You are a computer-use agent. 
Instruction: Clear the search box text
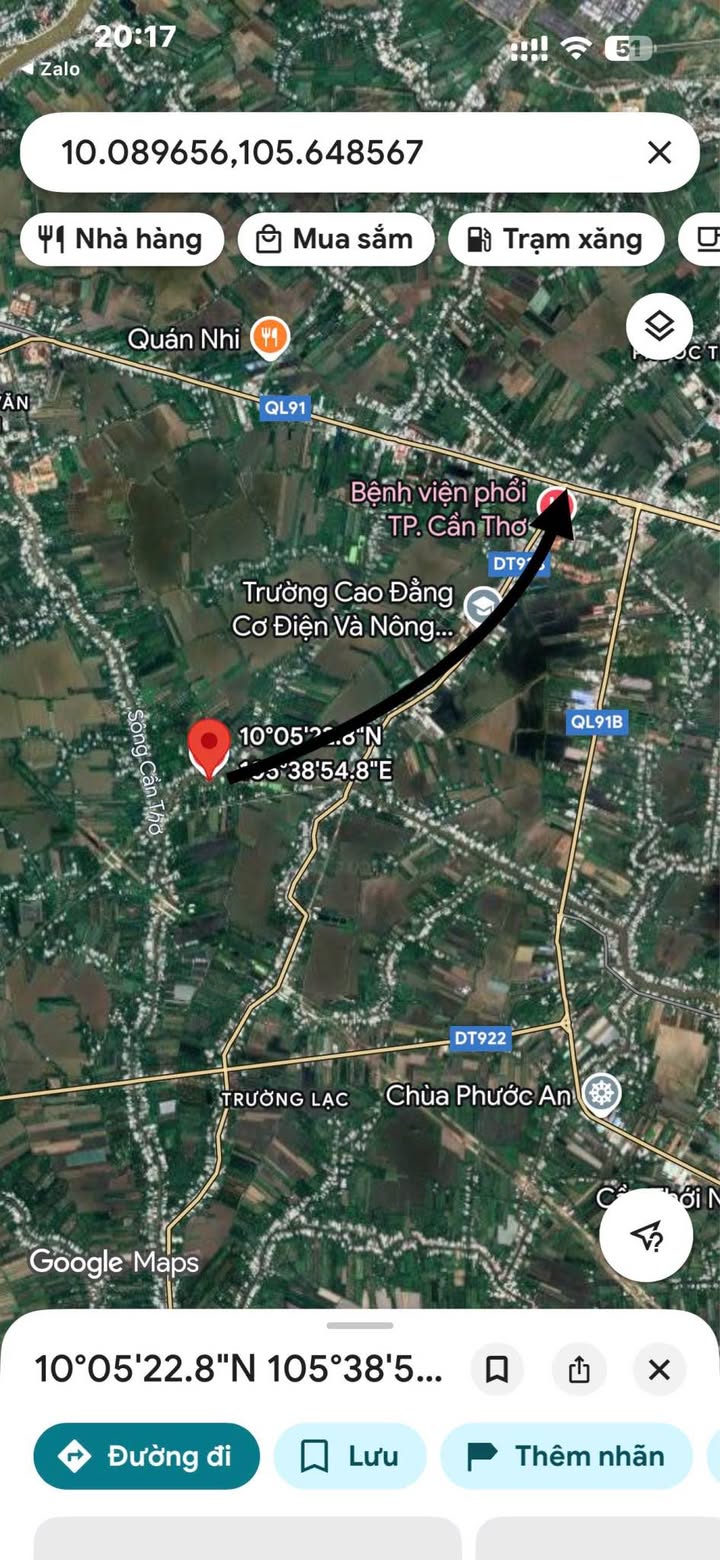click(659, 153)
